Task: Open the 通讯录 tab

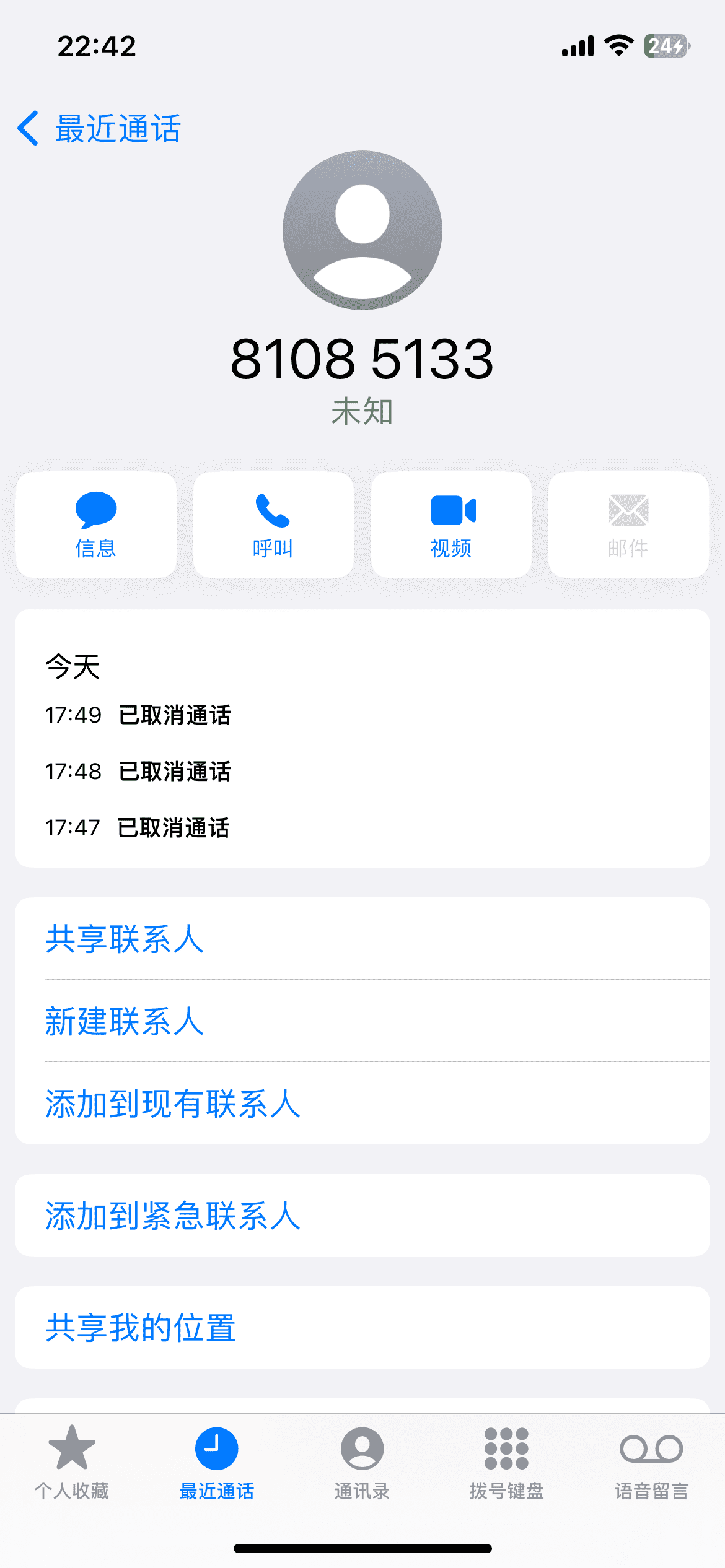Action: pyautogui.click(x=362, y=1463)
